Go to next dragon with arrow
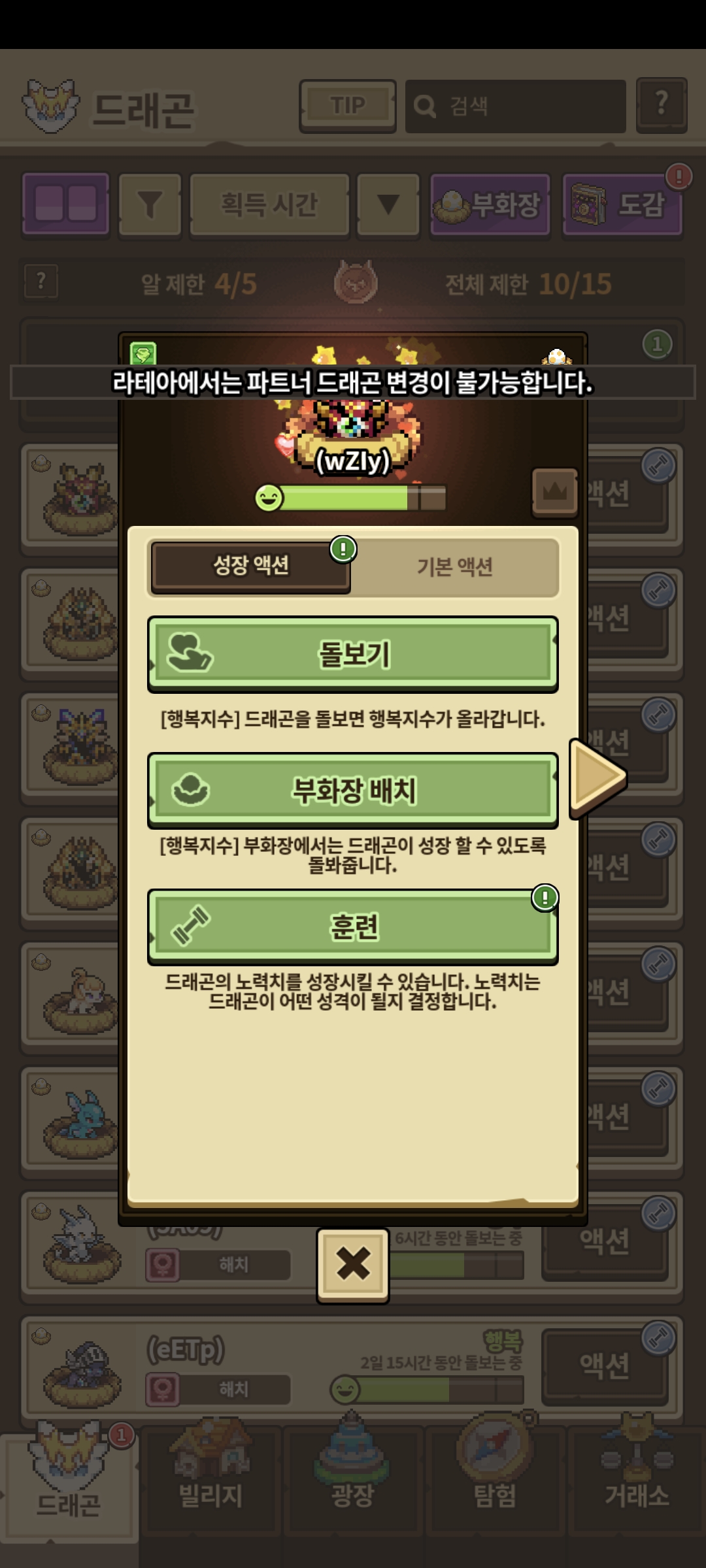Screen dimensions: 706x1568 pyautogui.click(x=597, y=777)
